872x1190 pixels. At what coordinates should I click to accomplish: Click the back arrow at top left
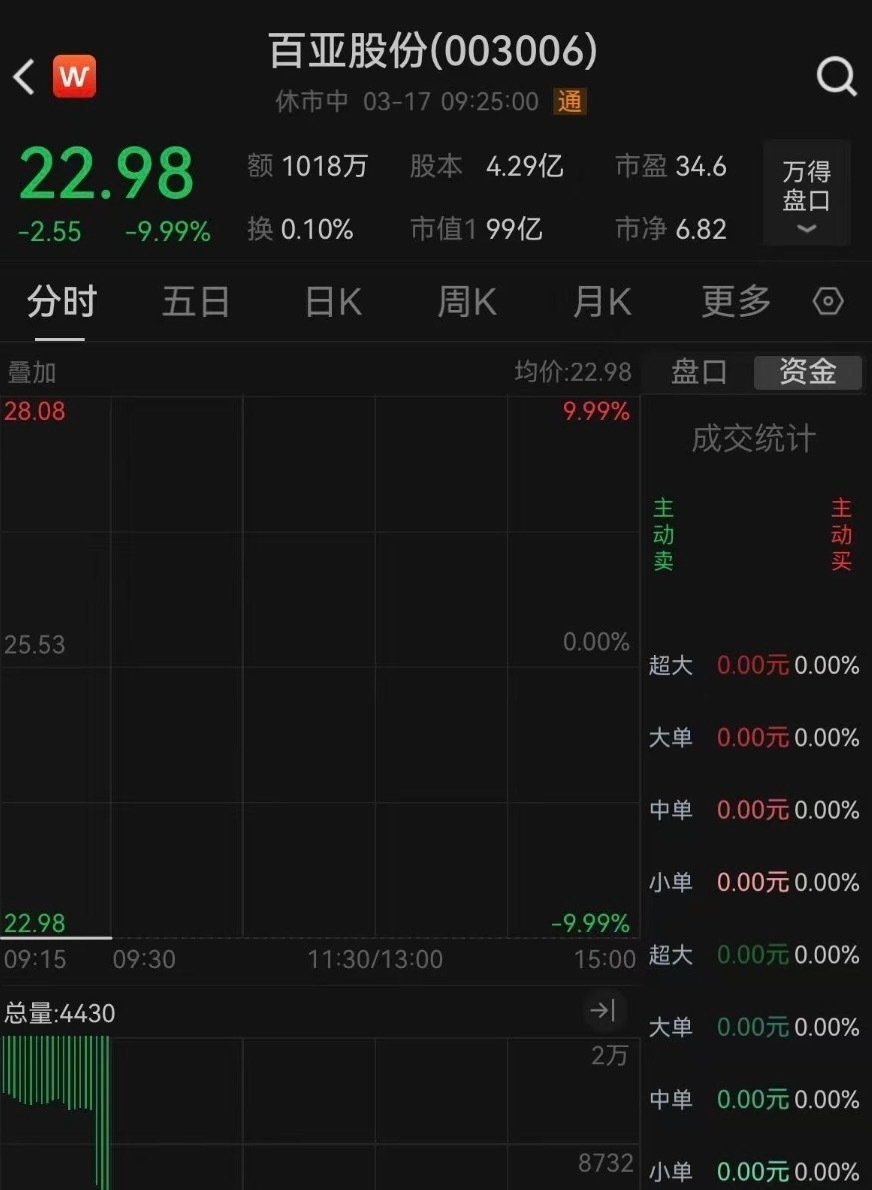coord(23,76)
